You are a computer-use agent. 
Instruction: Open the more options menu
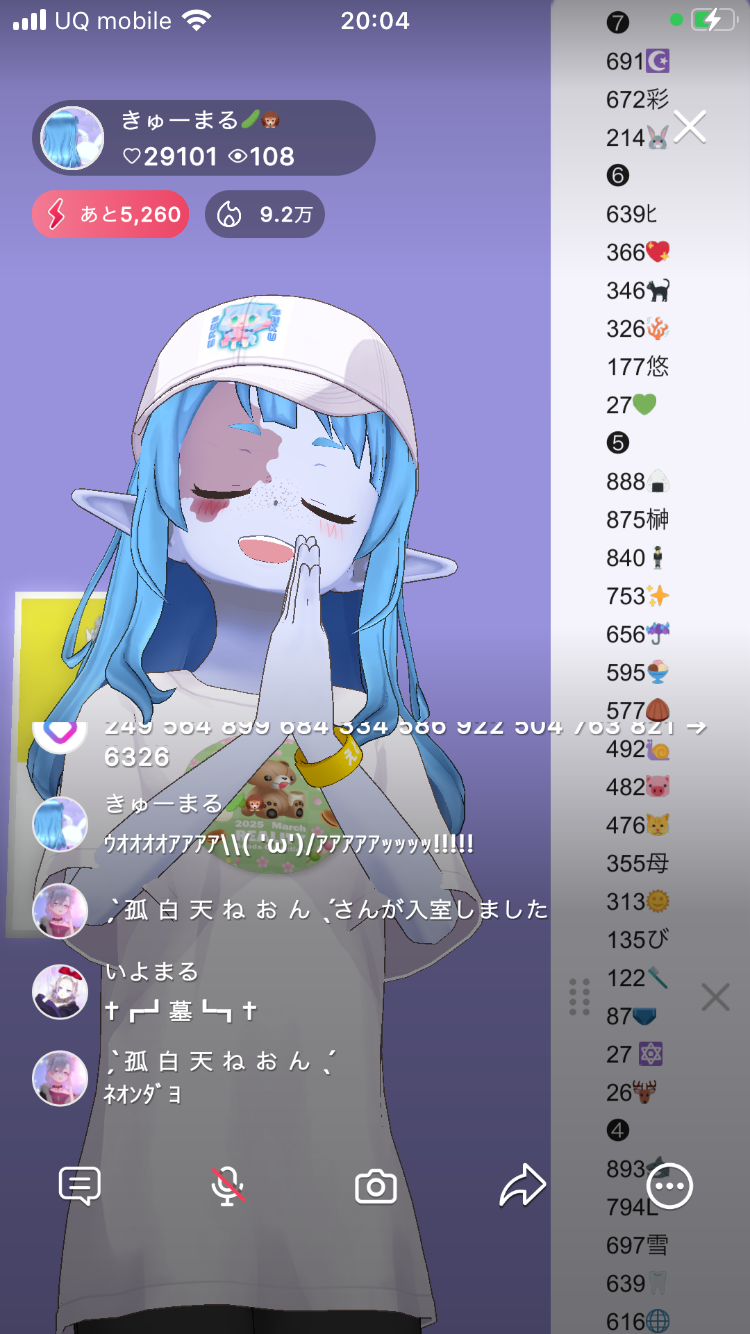[x=669, y=1186]
